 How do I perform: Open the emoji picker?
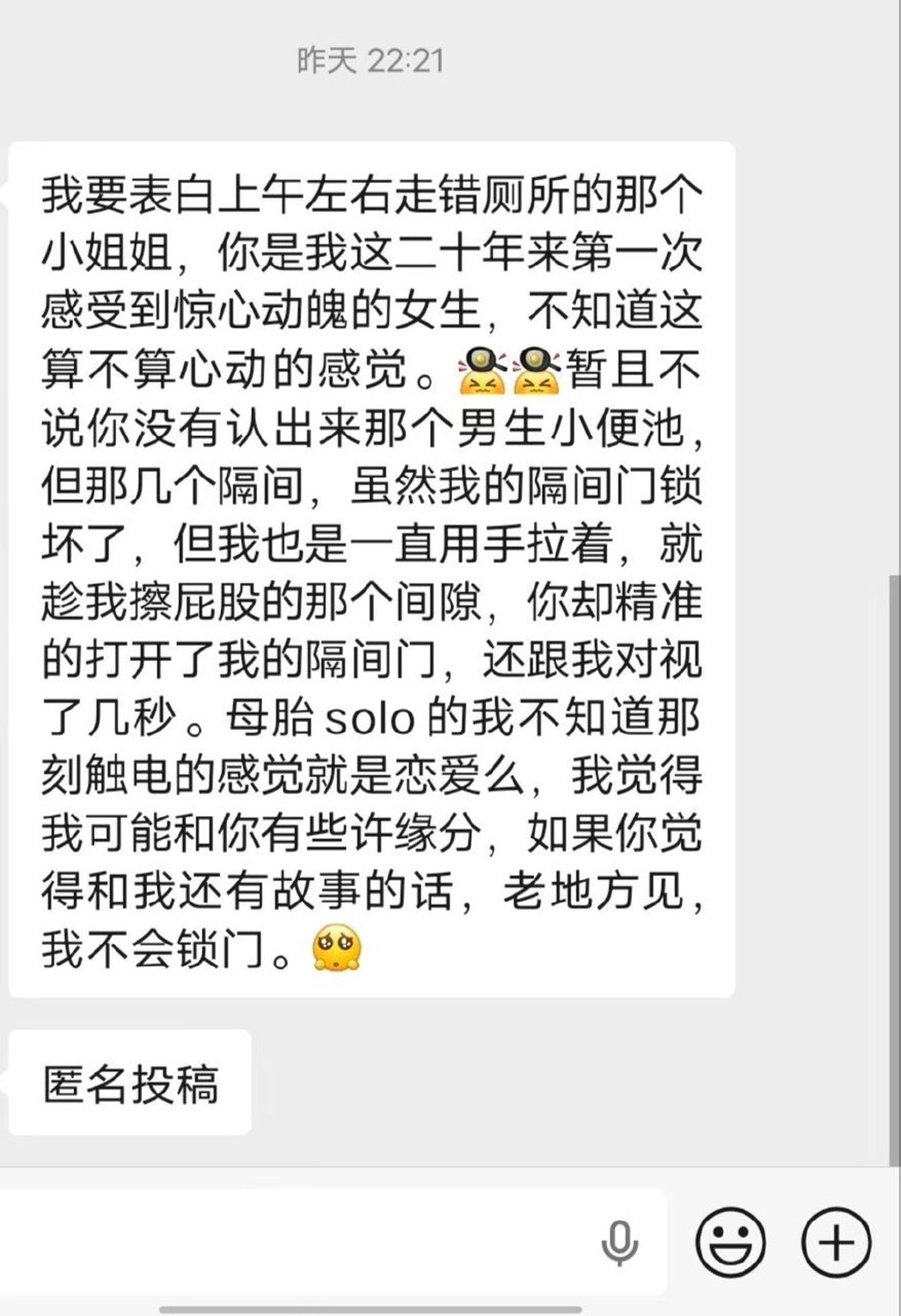730,1243
